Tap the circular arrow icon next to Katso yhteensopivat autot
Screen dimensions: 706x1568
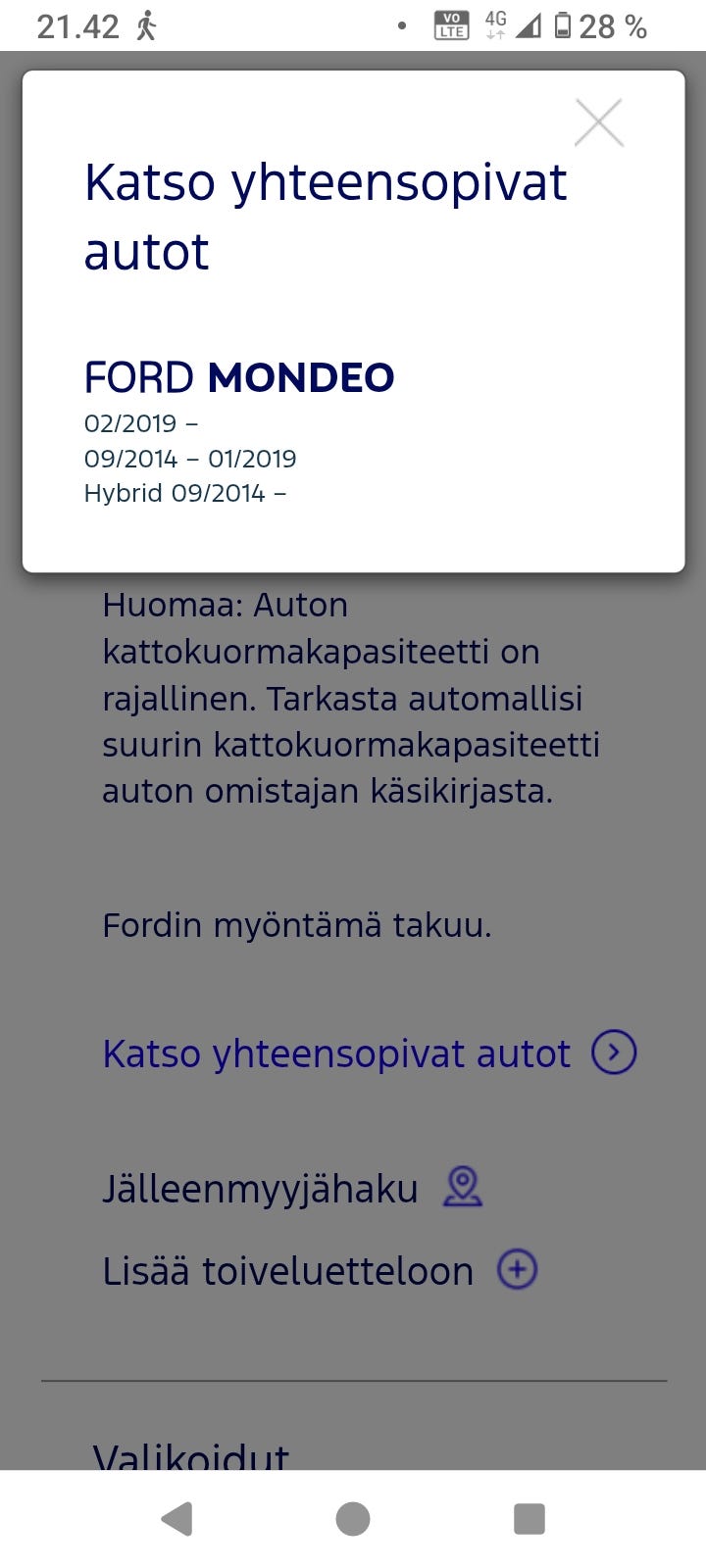(615, 1053)
